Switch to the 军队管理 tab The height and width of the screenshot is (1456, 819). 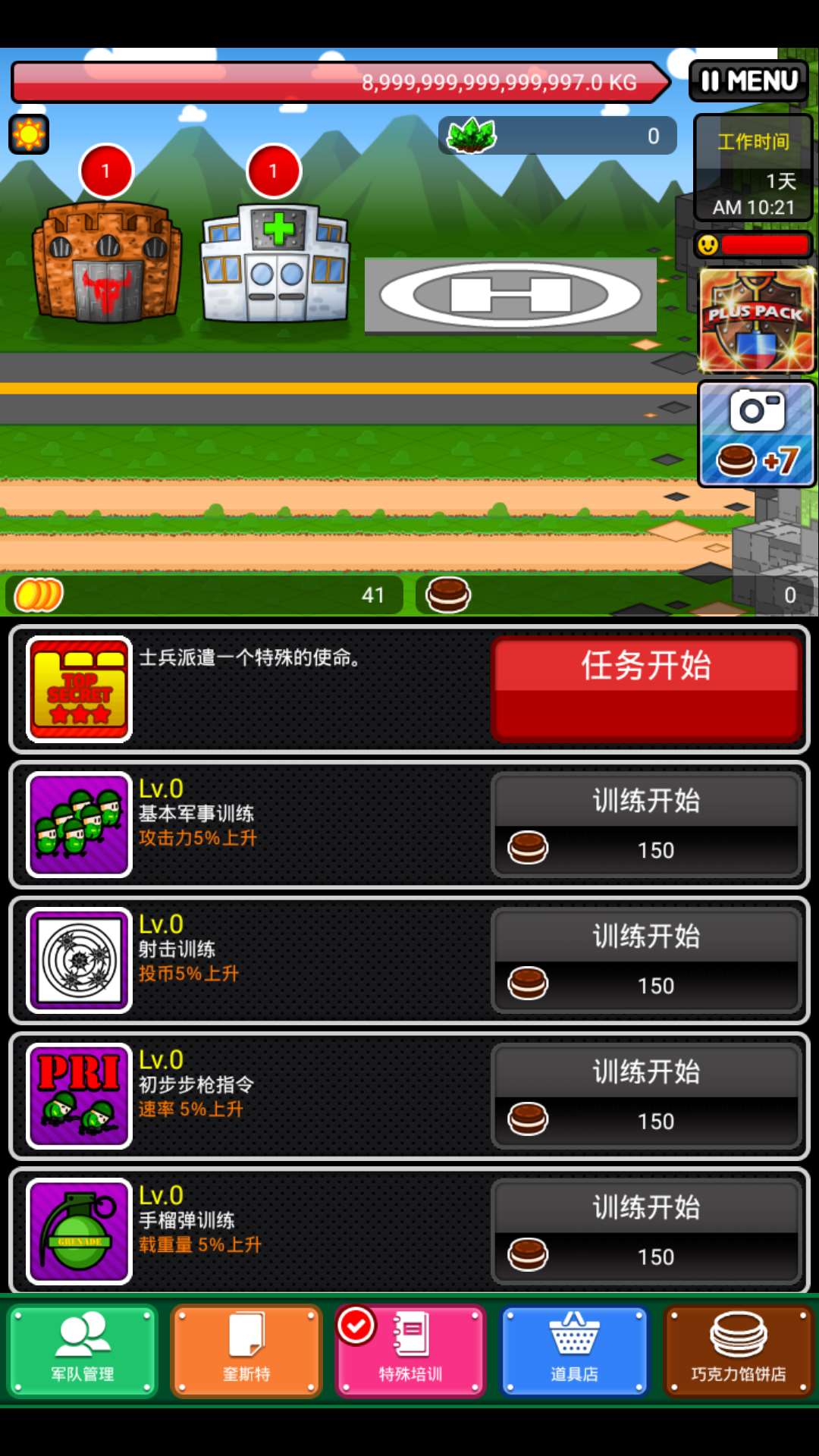82,1351
